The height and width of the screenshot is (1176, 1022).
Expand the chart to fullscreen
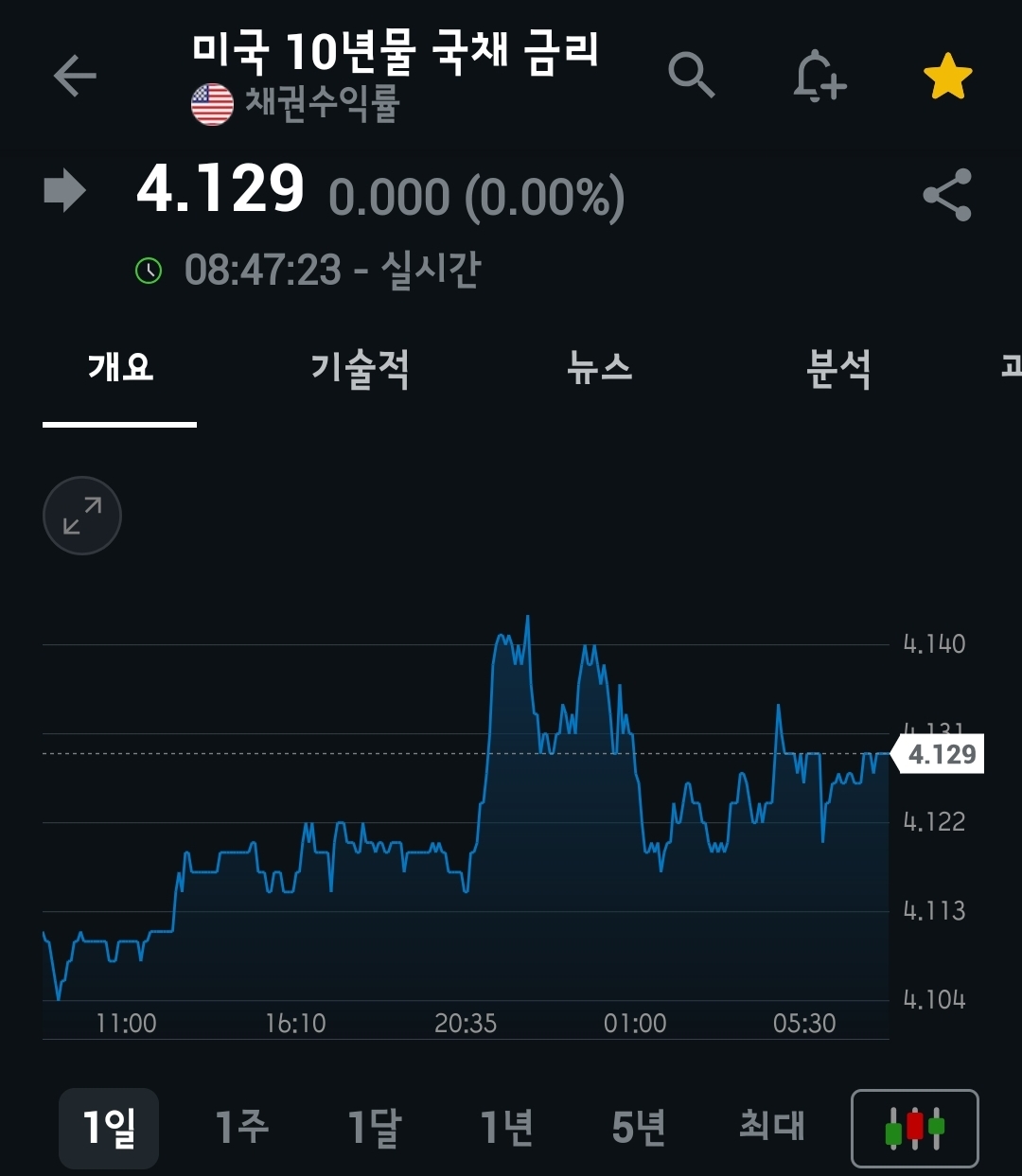(x=82, y=516)
